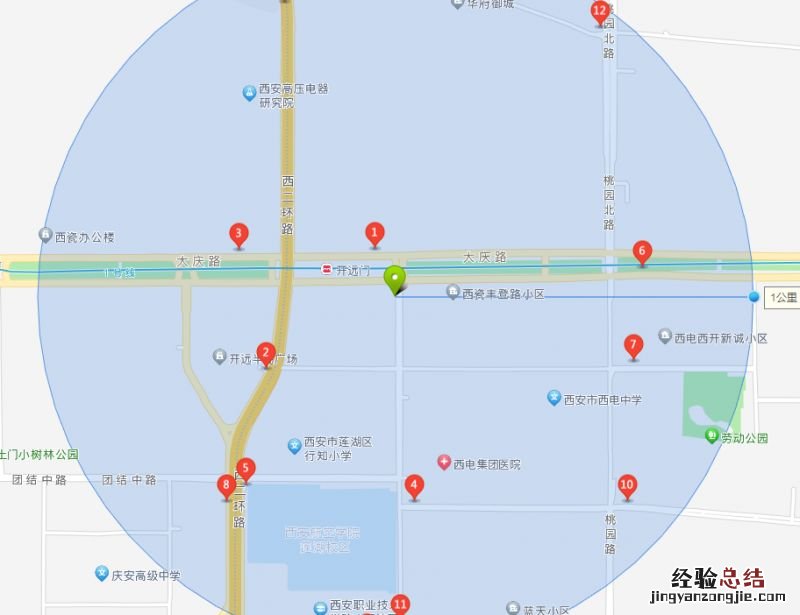Screen dimensions: 800x615
Task: Open red marker 6 on 大庆路
Action: (642, 252)
